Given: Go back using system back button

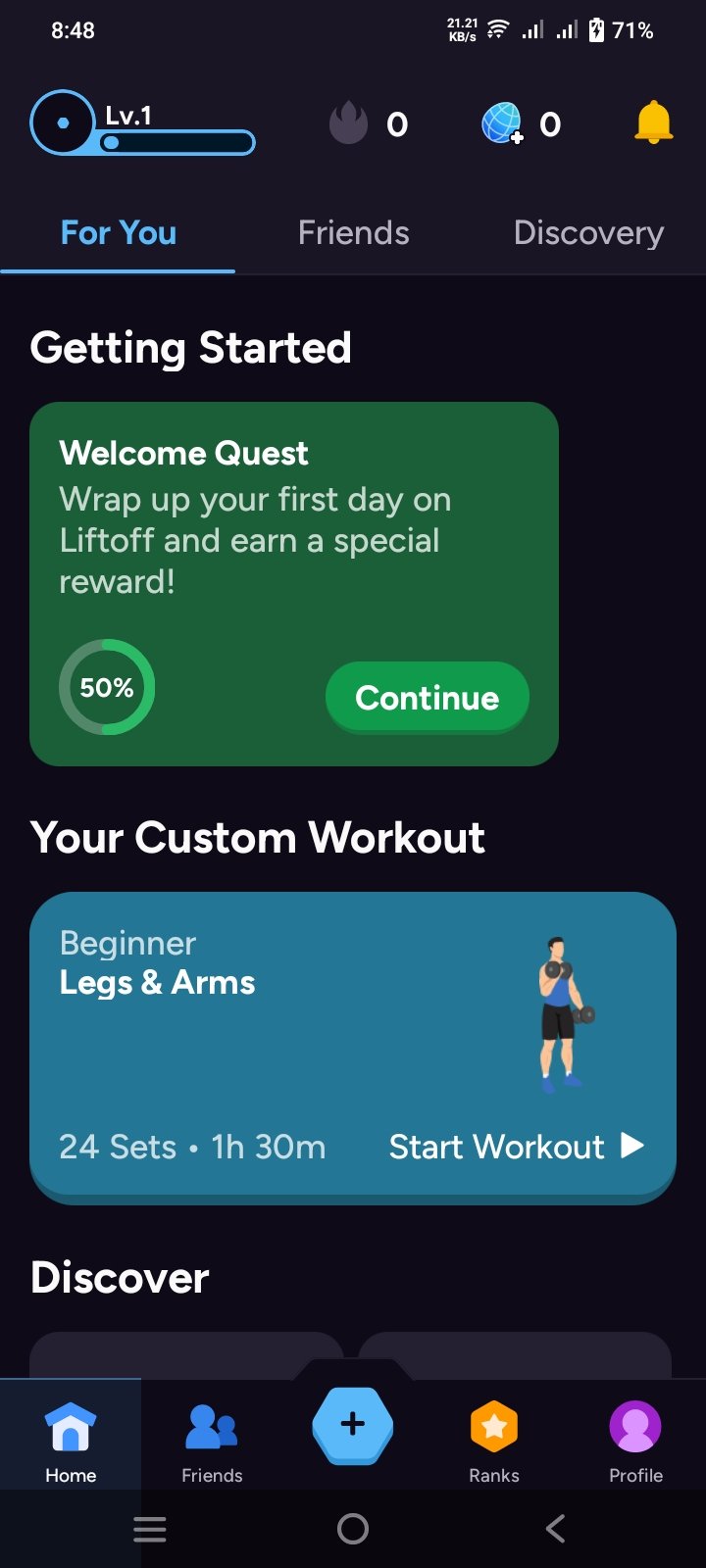Looking at the screenshot, I should coord(555,1529).
